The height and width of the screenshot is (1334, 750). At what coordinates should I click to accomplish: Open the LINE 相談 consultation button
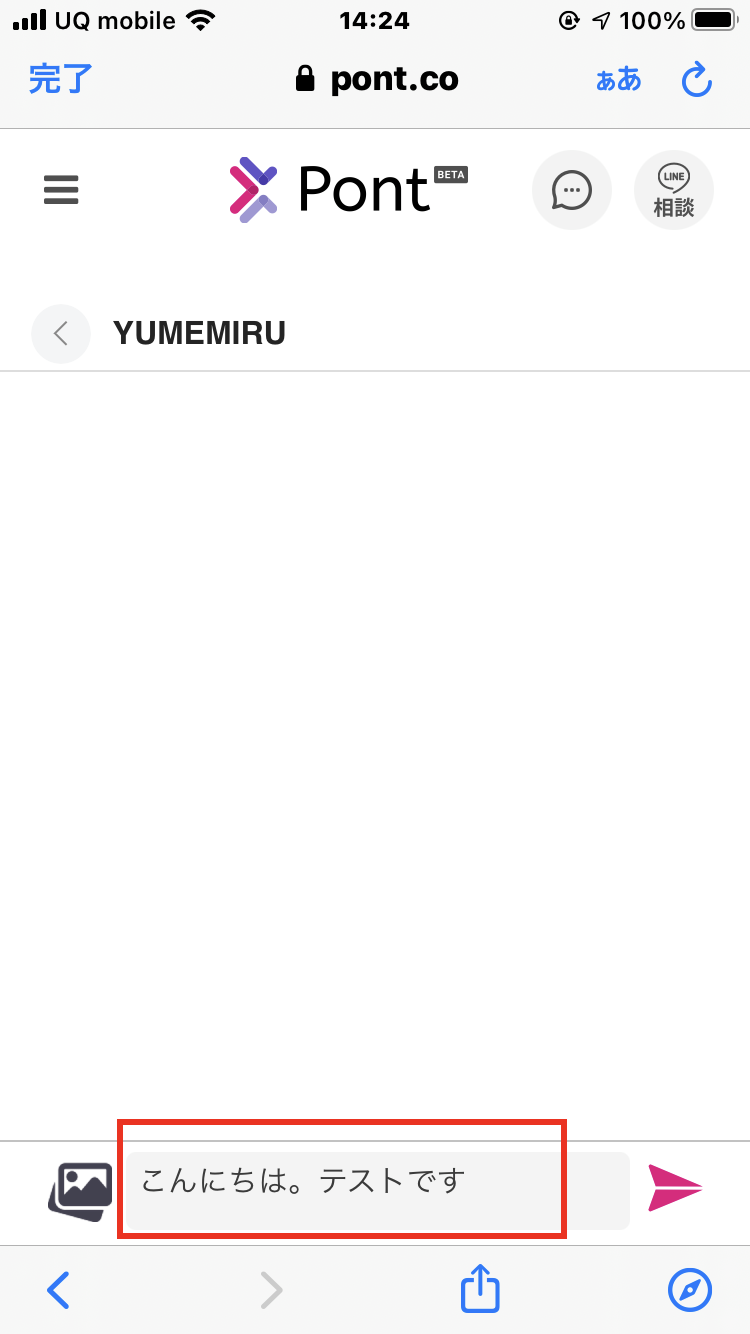pyautogui.click(x=674, y=190)
